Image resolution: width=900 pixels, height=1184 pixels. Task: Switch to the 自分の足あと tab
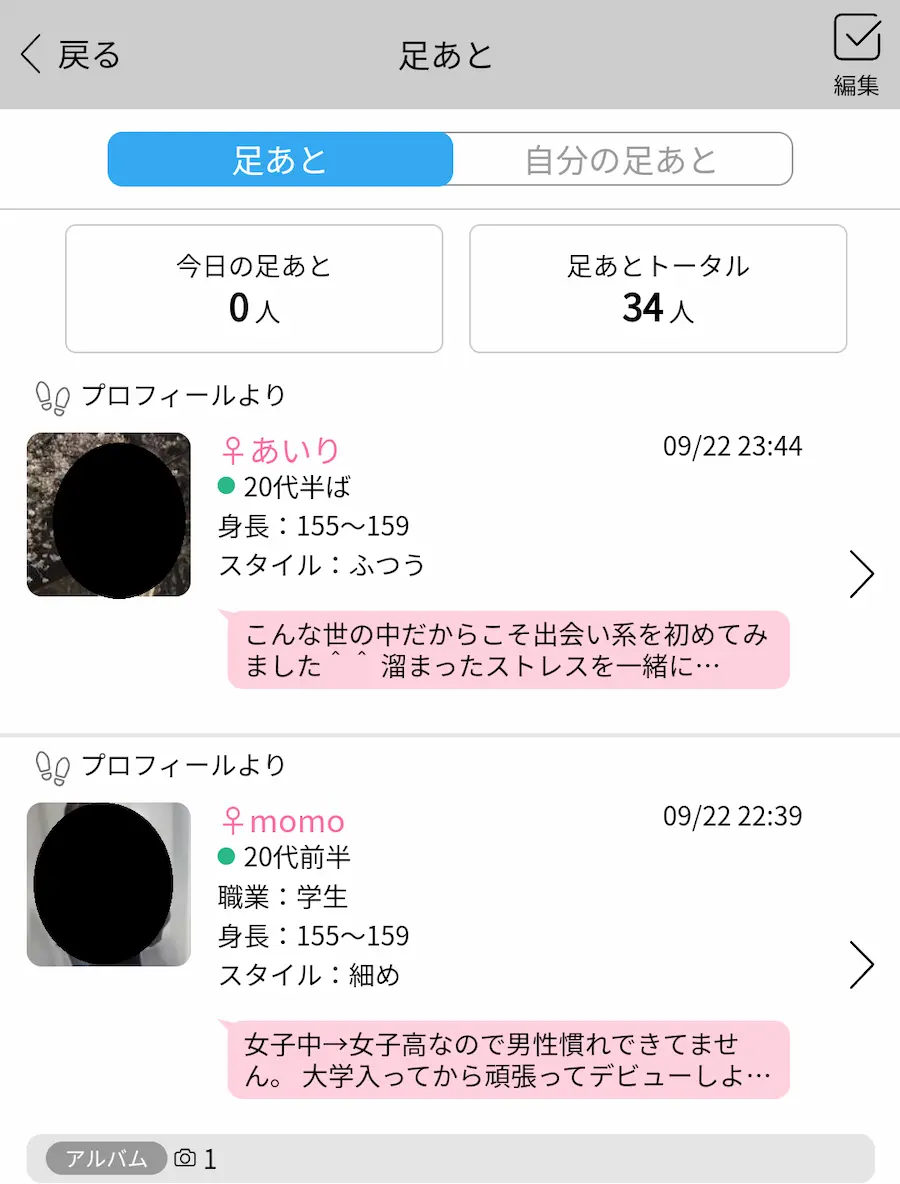pyautogui.click(x=622, y=160)
